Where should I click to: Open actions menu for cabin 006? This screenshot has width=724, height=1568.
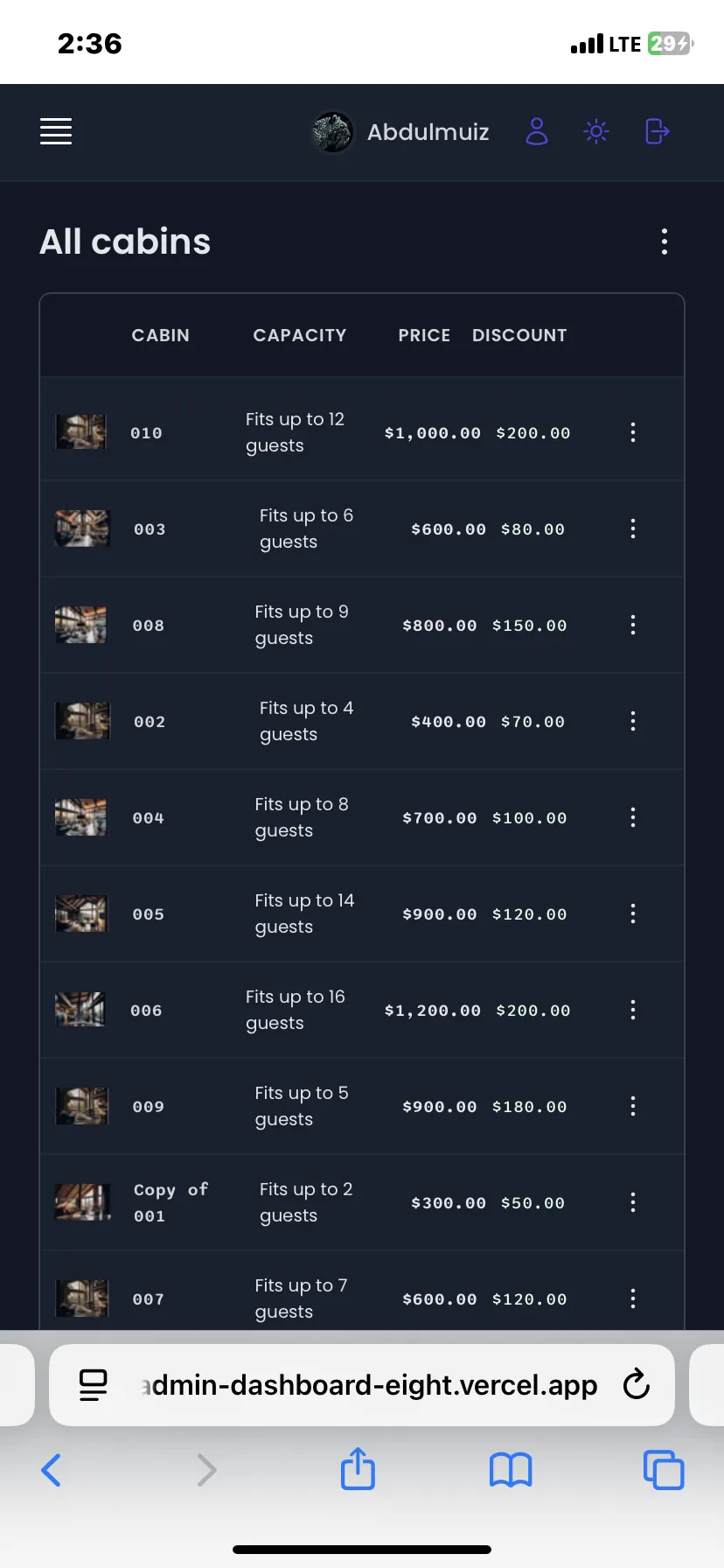[x=633, y=1010]
